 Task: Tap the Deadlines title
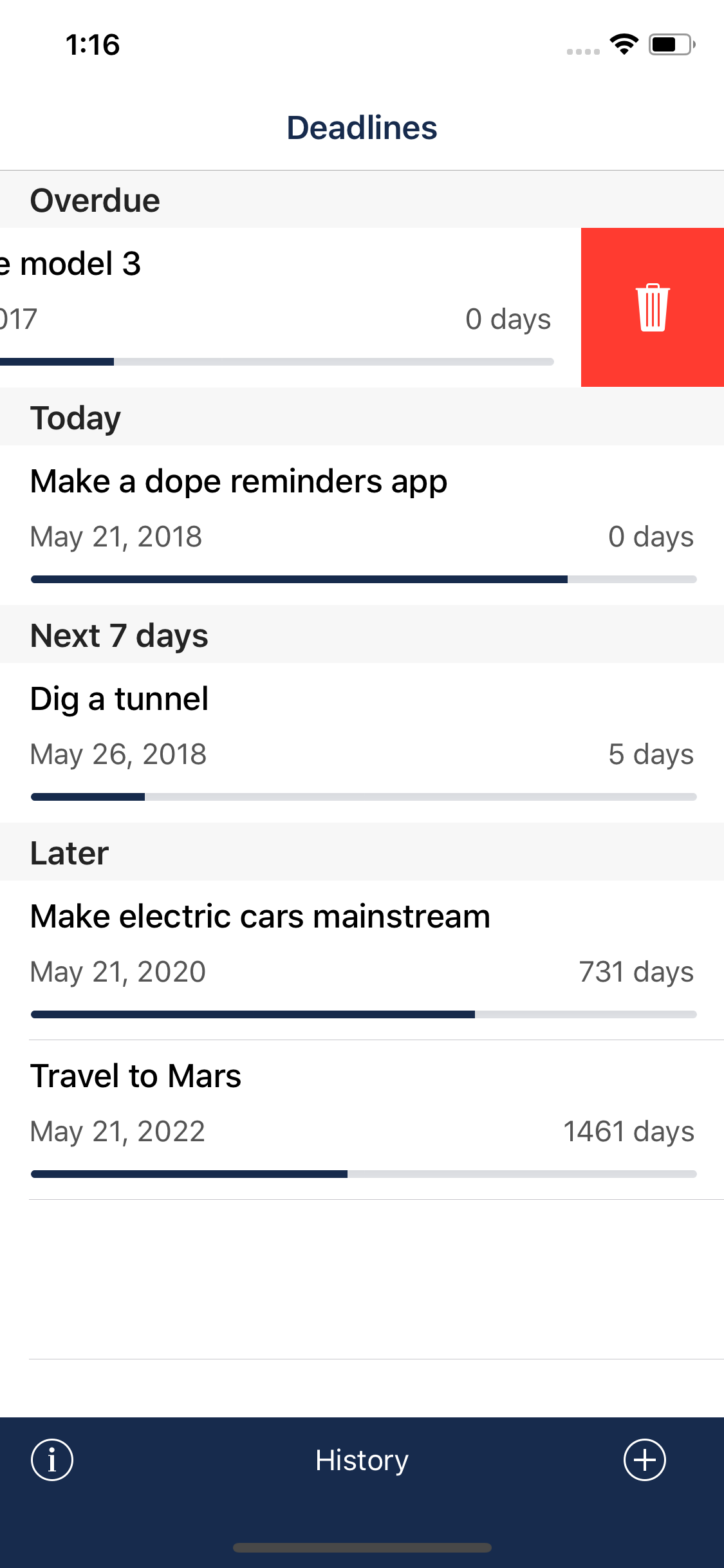point(362,127)
